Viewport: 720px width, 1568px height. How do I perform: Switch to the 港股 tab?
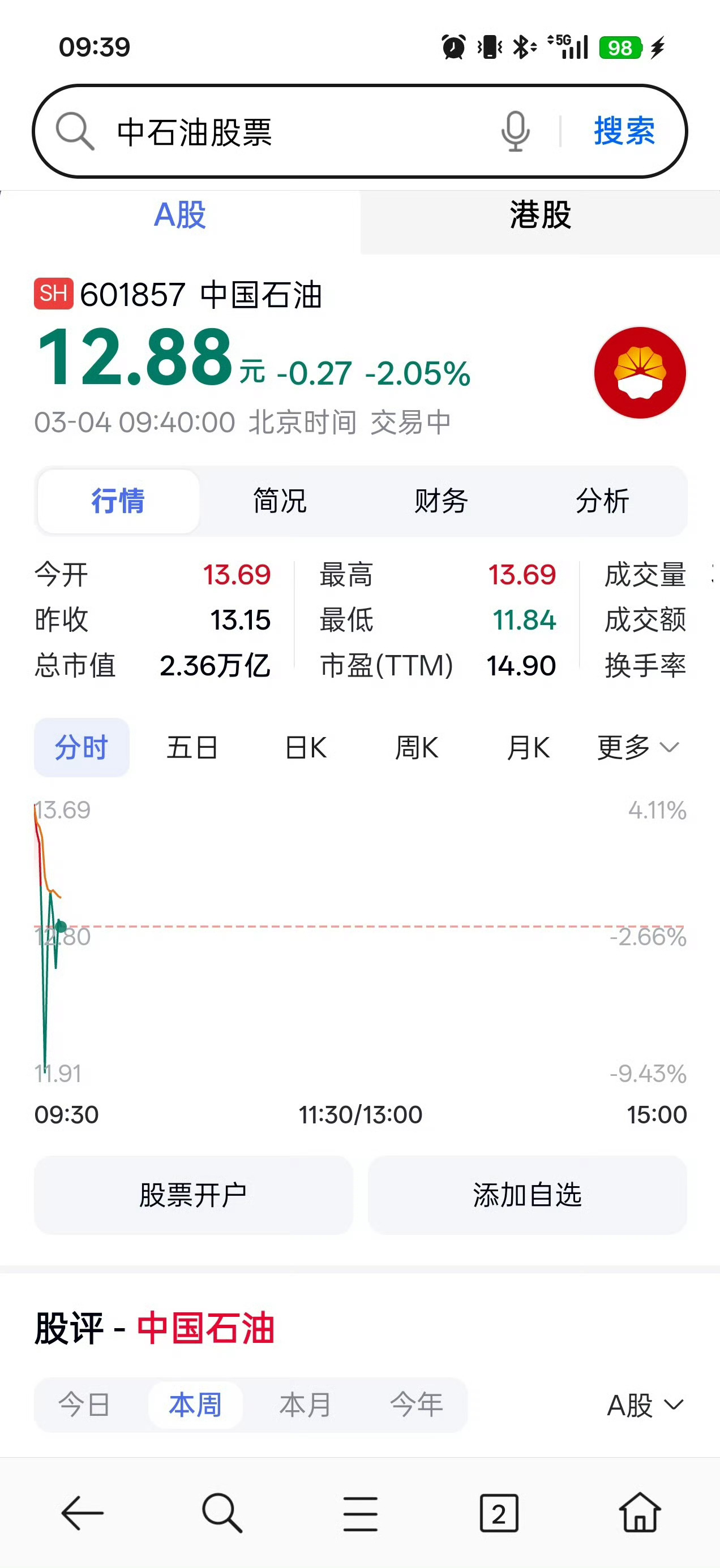(539, 216)
